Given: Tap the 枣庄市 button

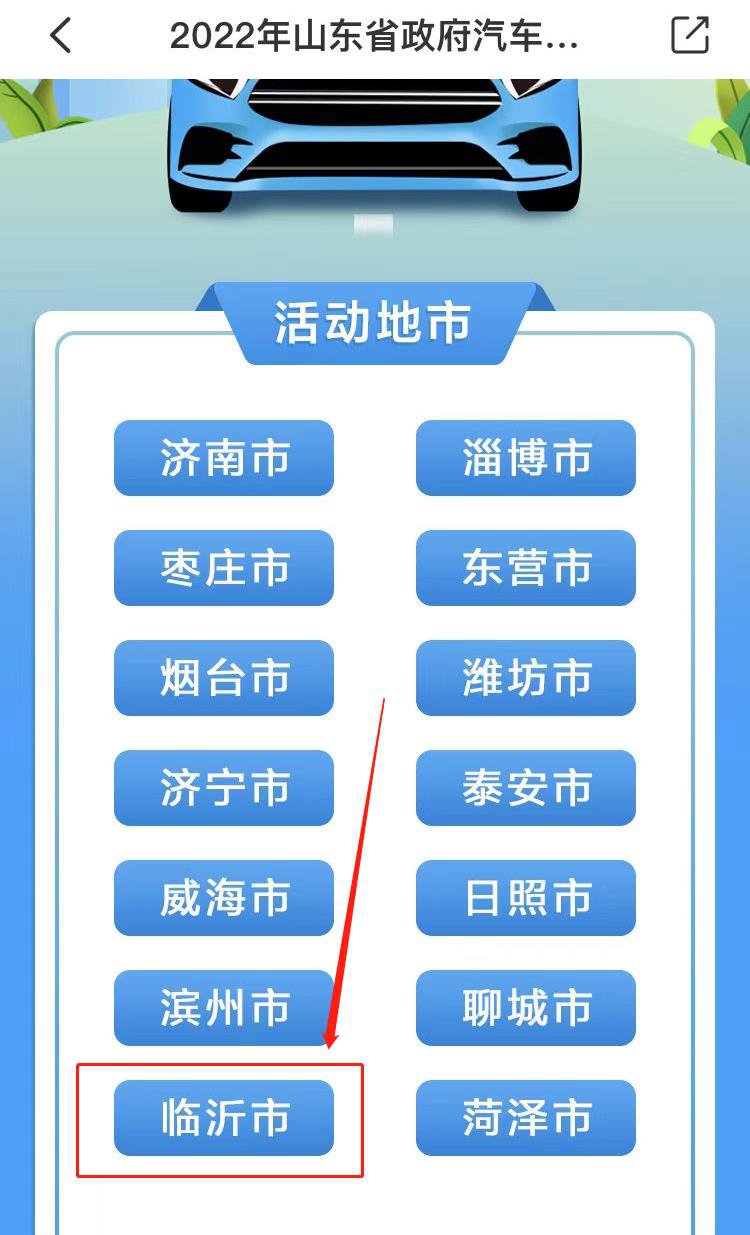Looking at the screenshot, I should click(x=224, y=568).
